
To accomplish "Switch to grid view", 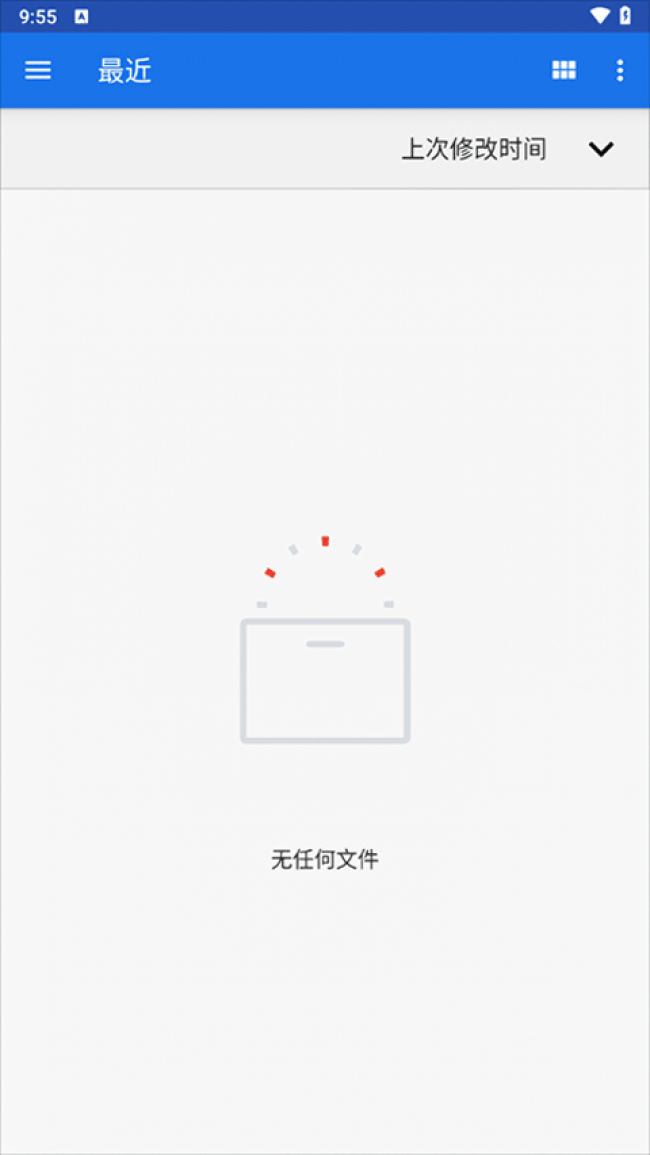I will coord(564,70).
